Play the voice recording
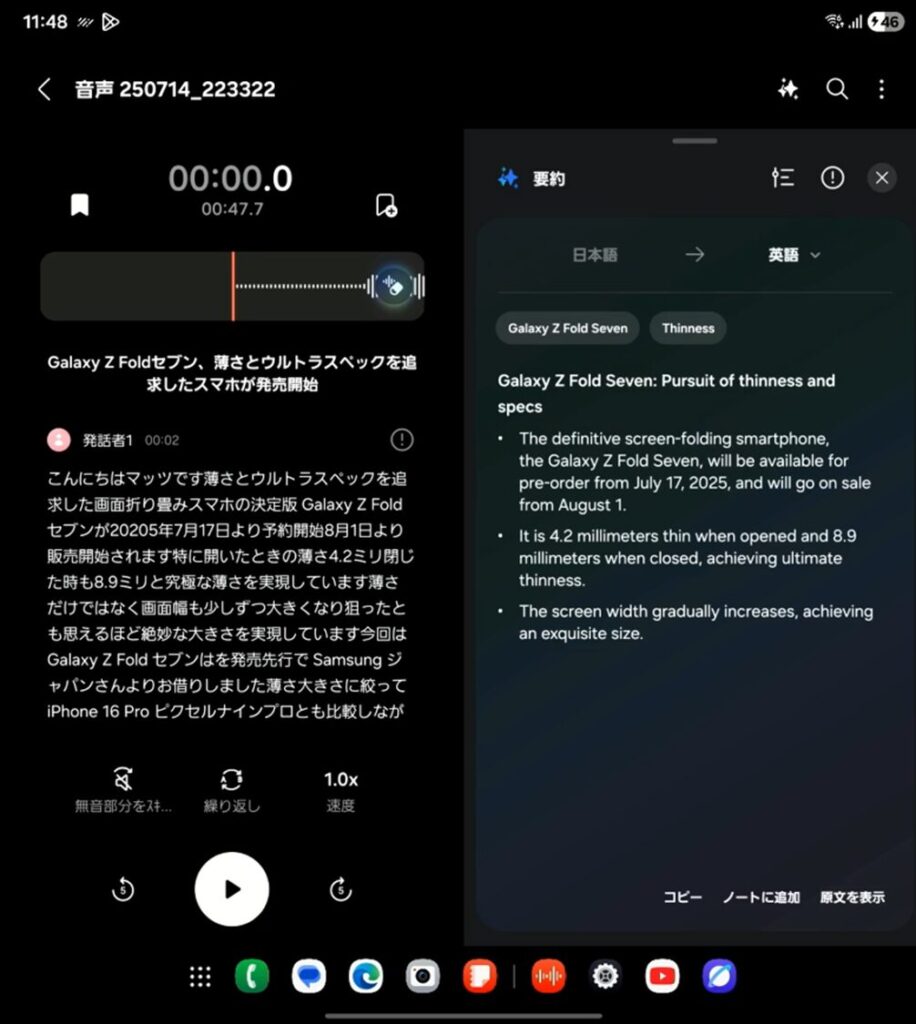 (x=232, y=889)
